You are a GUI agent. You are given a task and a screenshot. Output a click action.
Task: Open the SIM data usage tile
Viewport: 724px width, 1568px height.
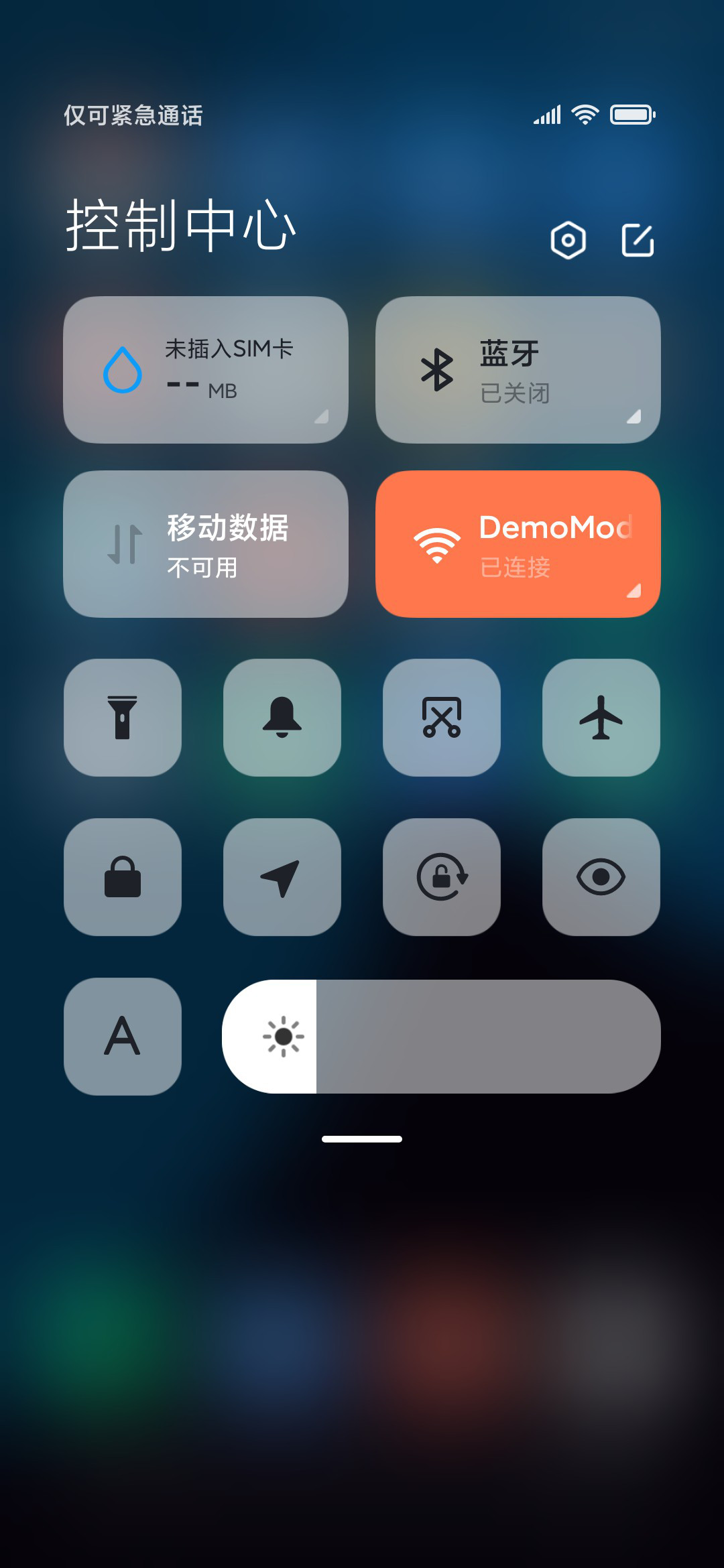pos(206,370)
